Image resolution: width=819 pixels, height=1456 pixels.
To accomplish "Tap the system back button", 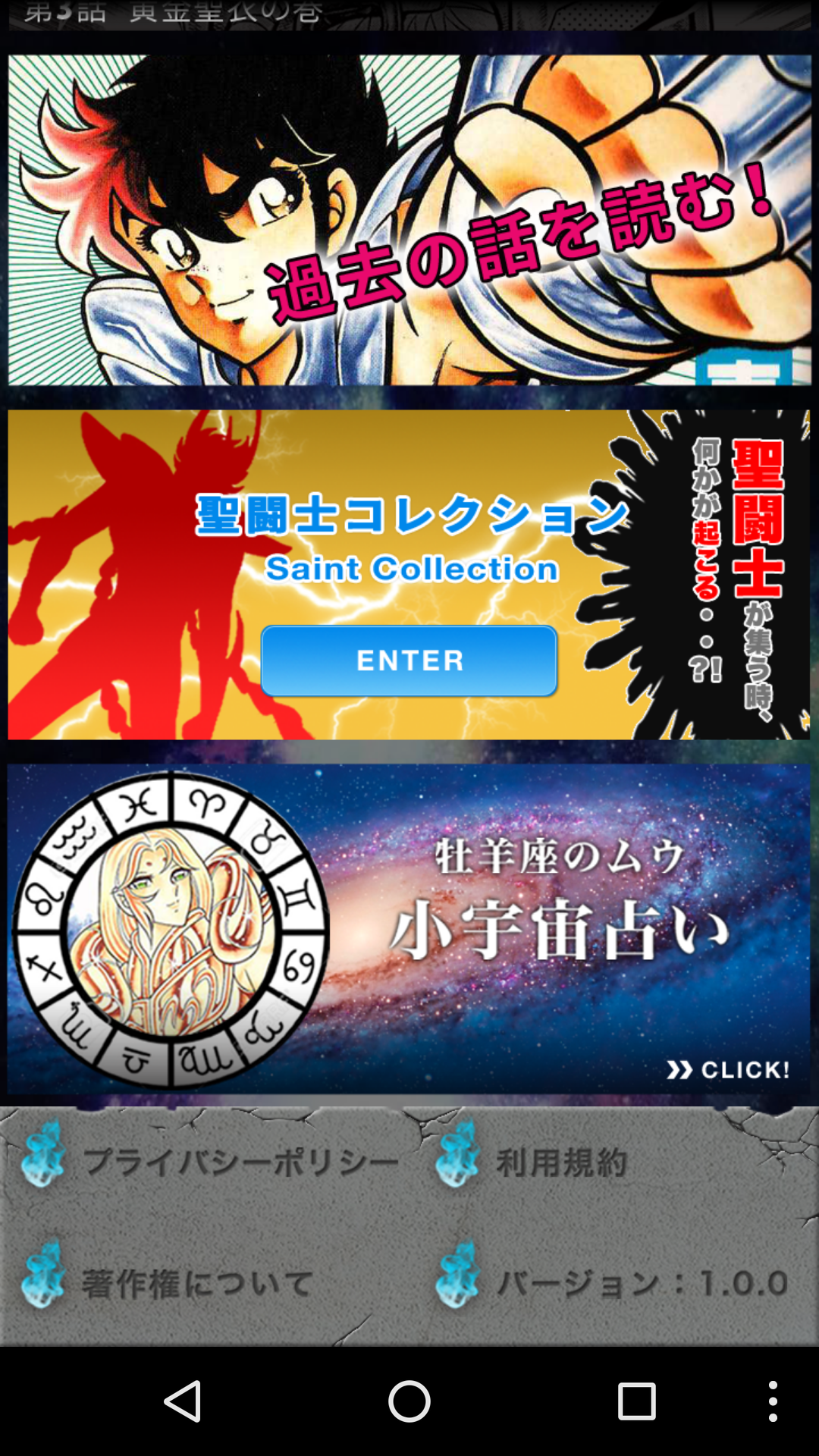I will pos(182,1401).
